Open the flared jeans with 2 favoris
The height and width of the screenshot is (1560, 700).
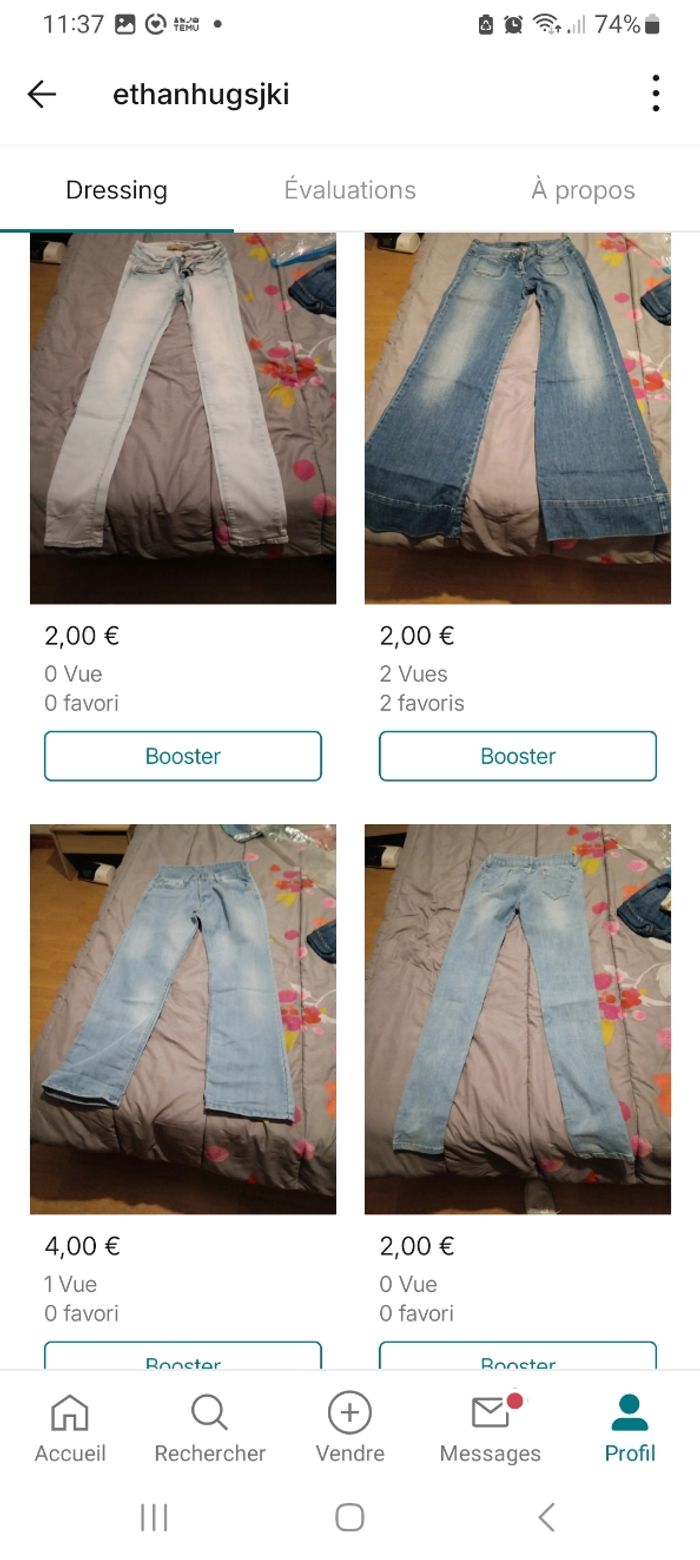[x=517, y=418]
